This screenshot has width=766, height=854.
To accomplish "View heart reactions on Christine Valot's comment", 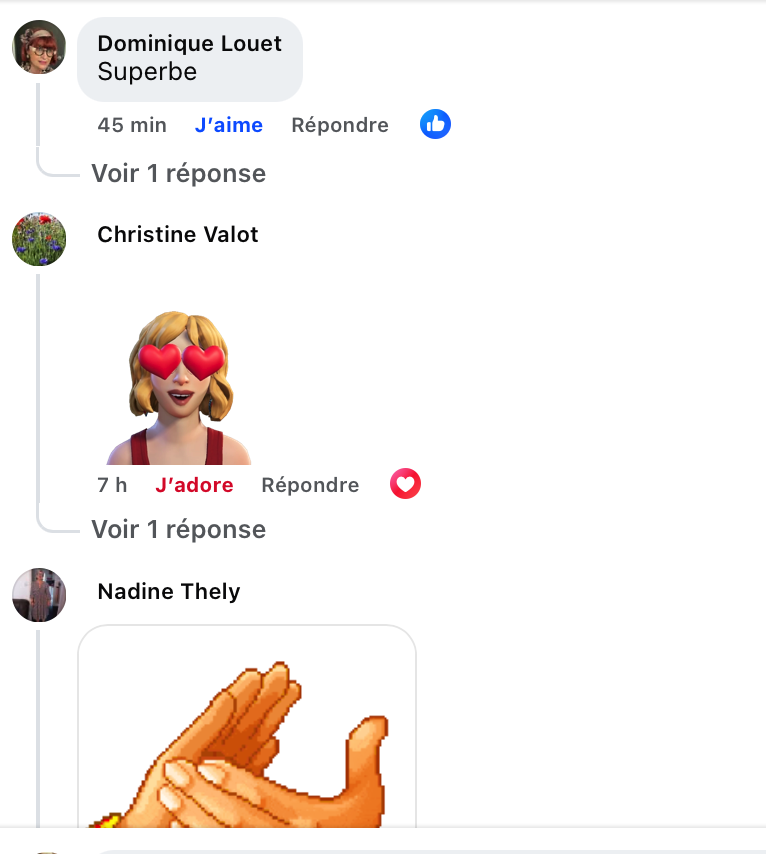I will pos(405,485).
